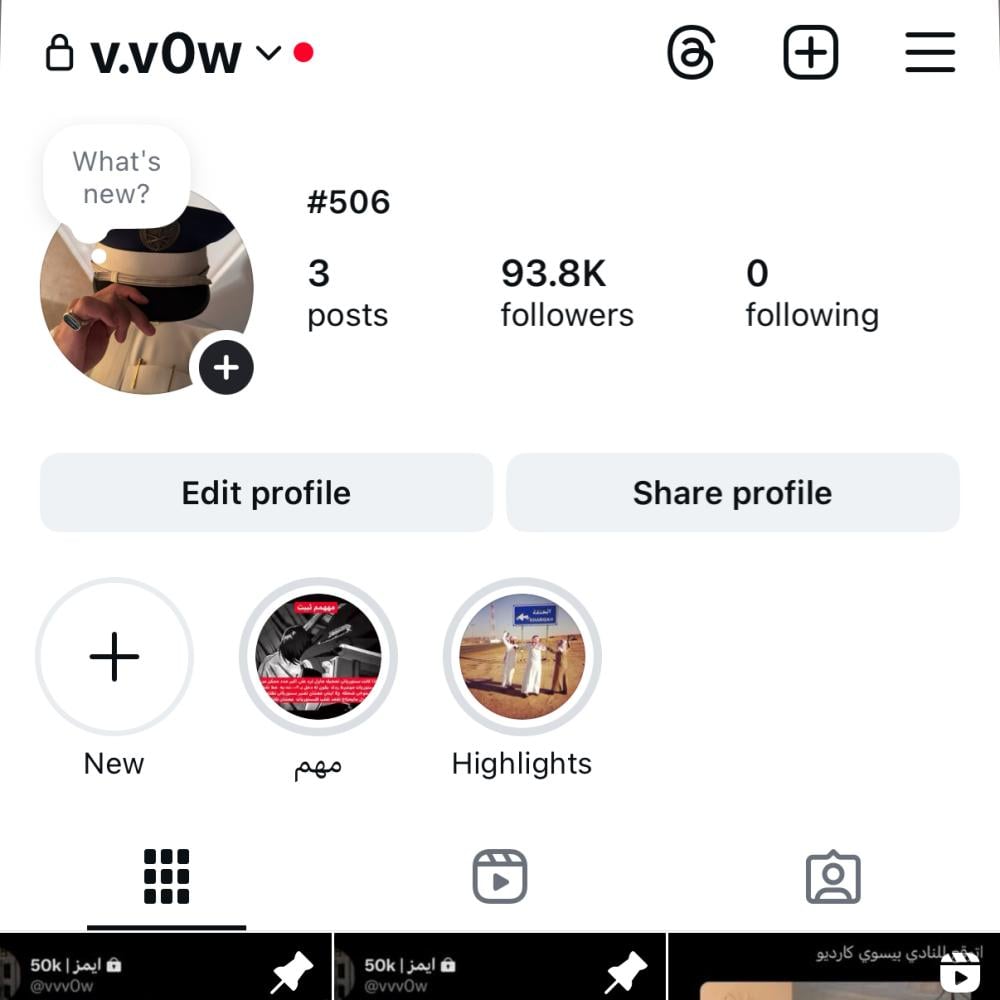Screen dimensions: 1000x1000
Task: Switch to the posts grid tab
Action: (x=166, y=877)
